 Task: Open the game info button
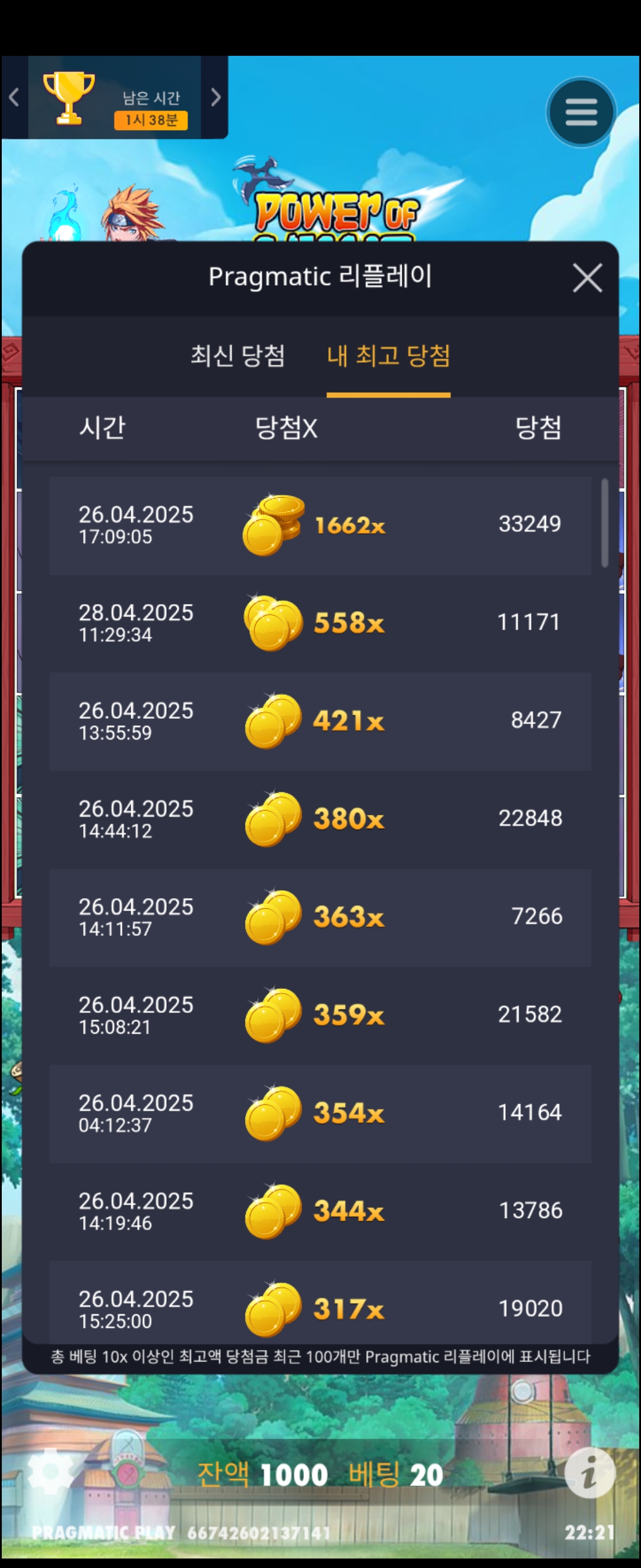pyautogui.click(x=589, y=1472)
